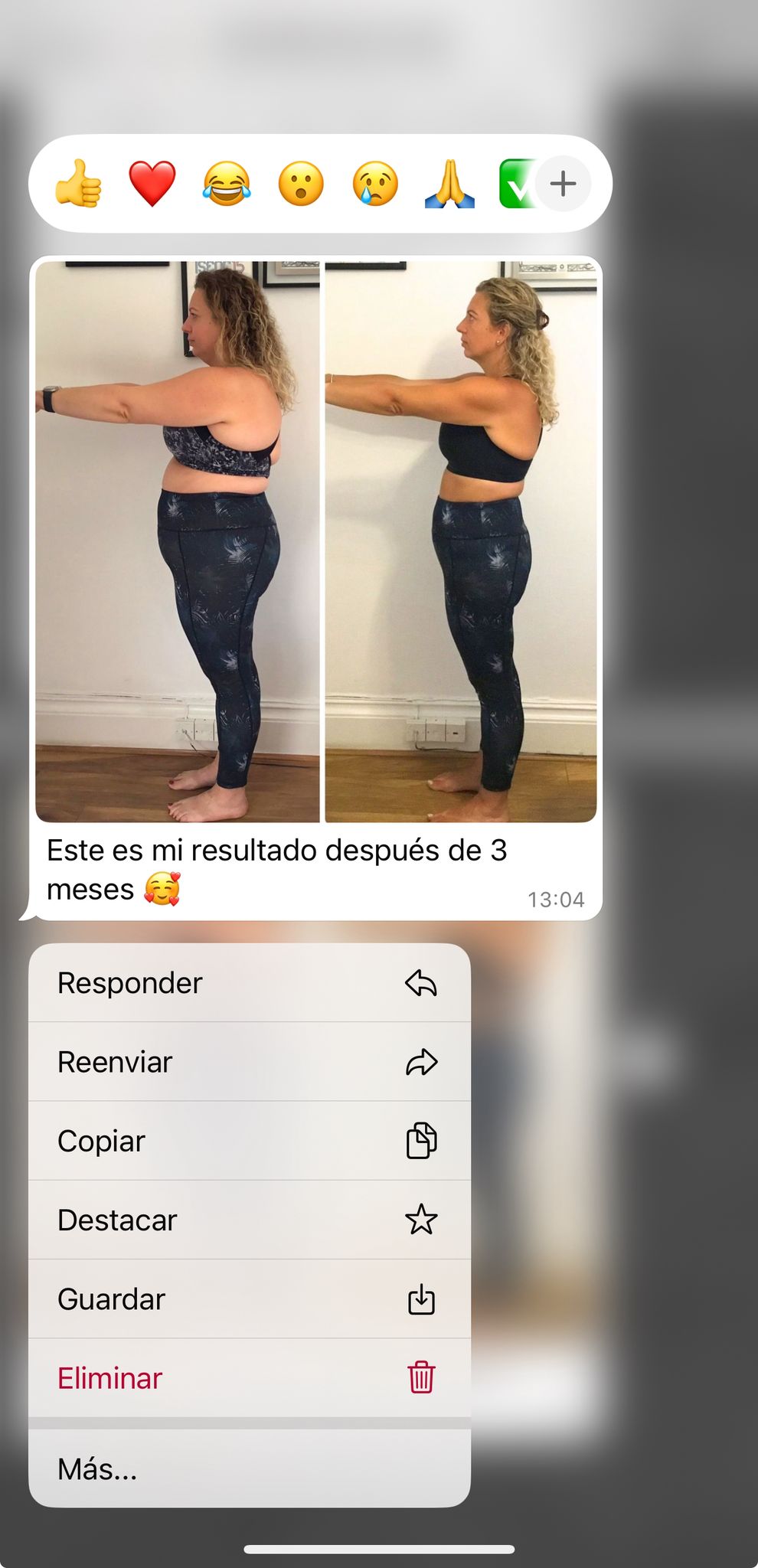Delete the message with Eliminar
Viewport: 758px width, 1568px height.
[249, 1378]
